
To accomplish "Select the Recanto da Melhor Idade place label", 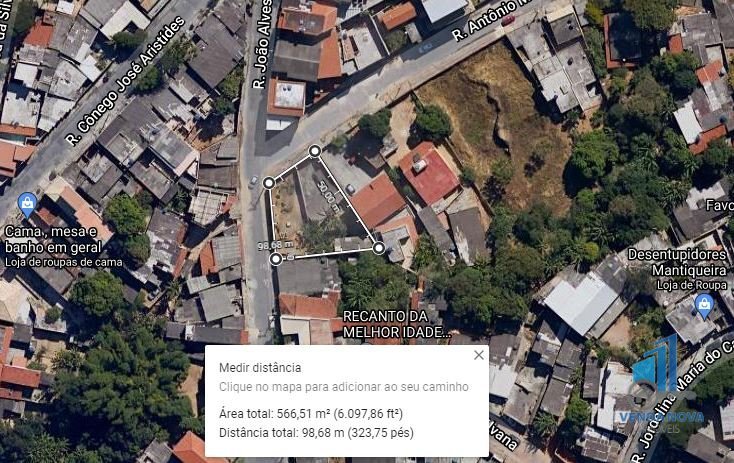I will [x=397, y=323].
